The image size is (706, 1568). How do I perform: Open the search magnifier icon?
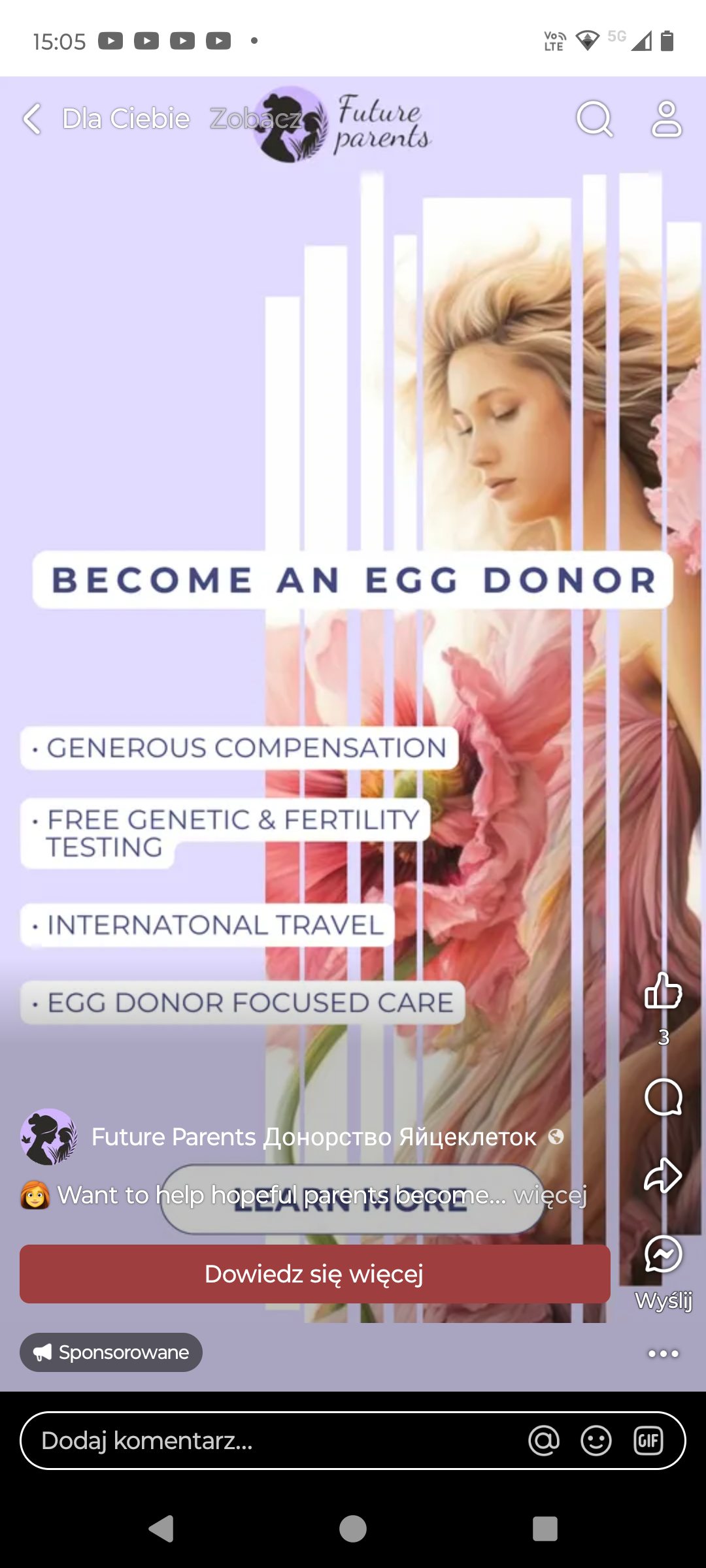[594, 119]
